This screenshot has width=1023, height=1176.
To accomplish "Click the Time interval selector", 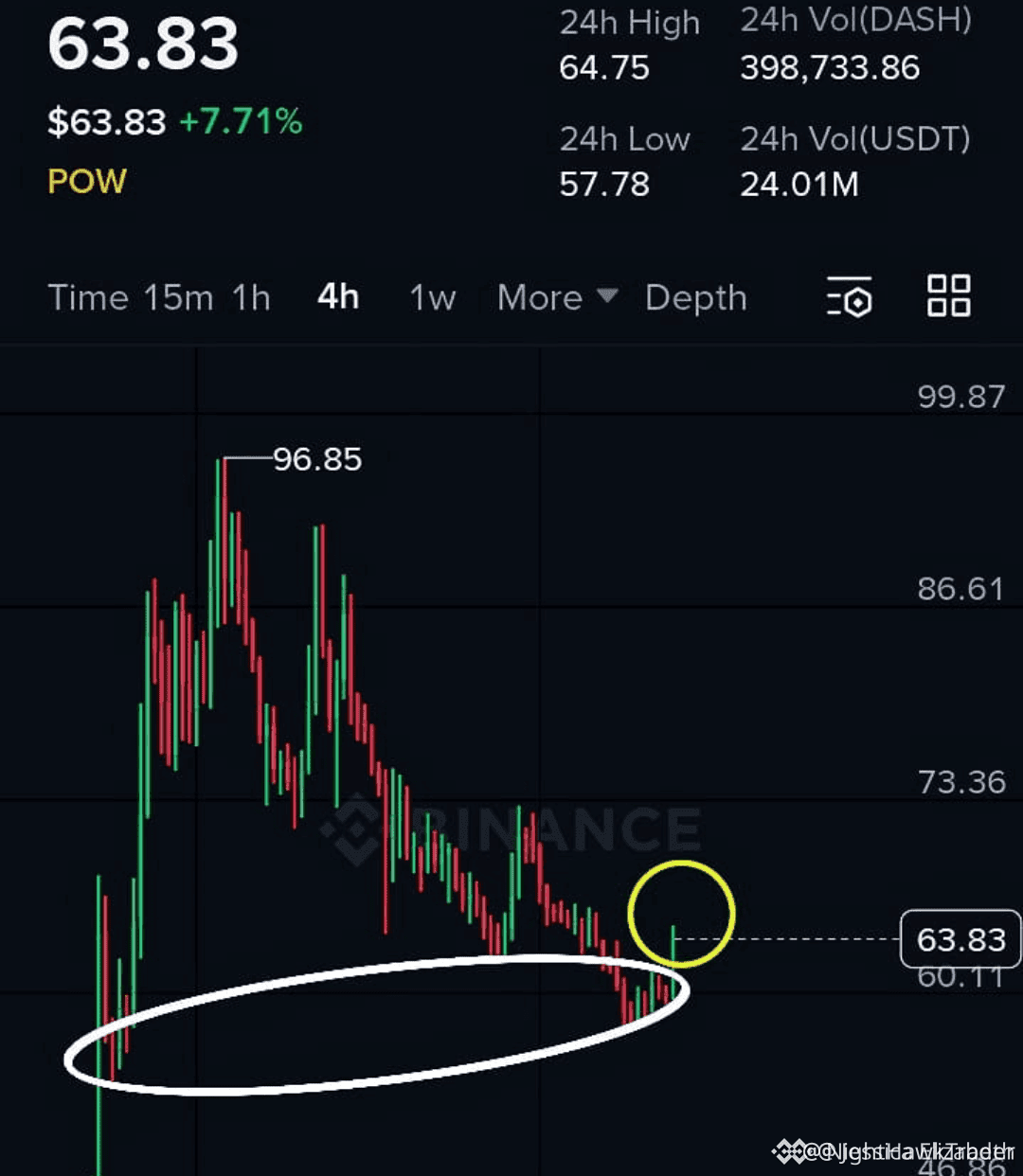I will [88, 297].
